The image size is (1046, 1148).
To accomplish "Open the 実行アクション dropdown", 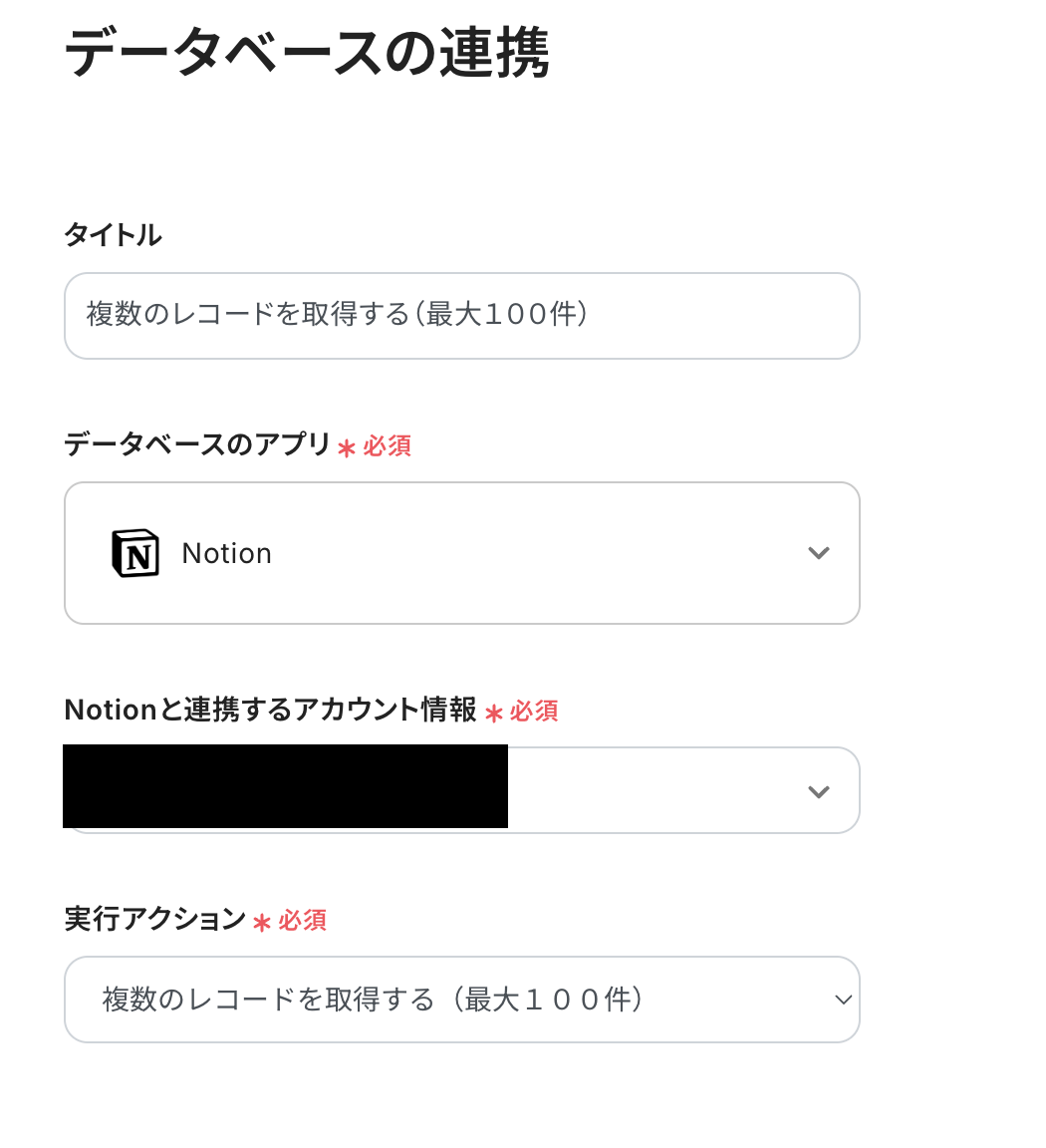I will click(x=461, y=1000).
